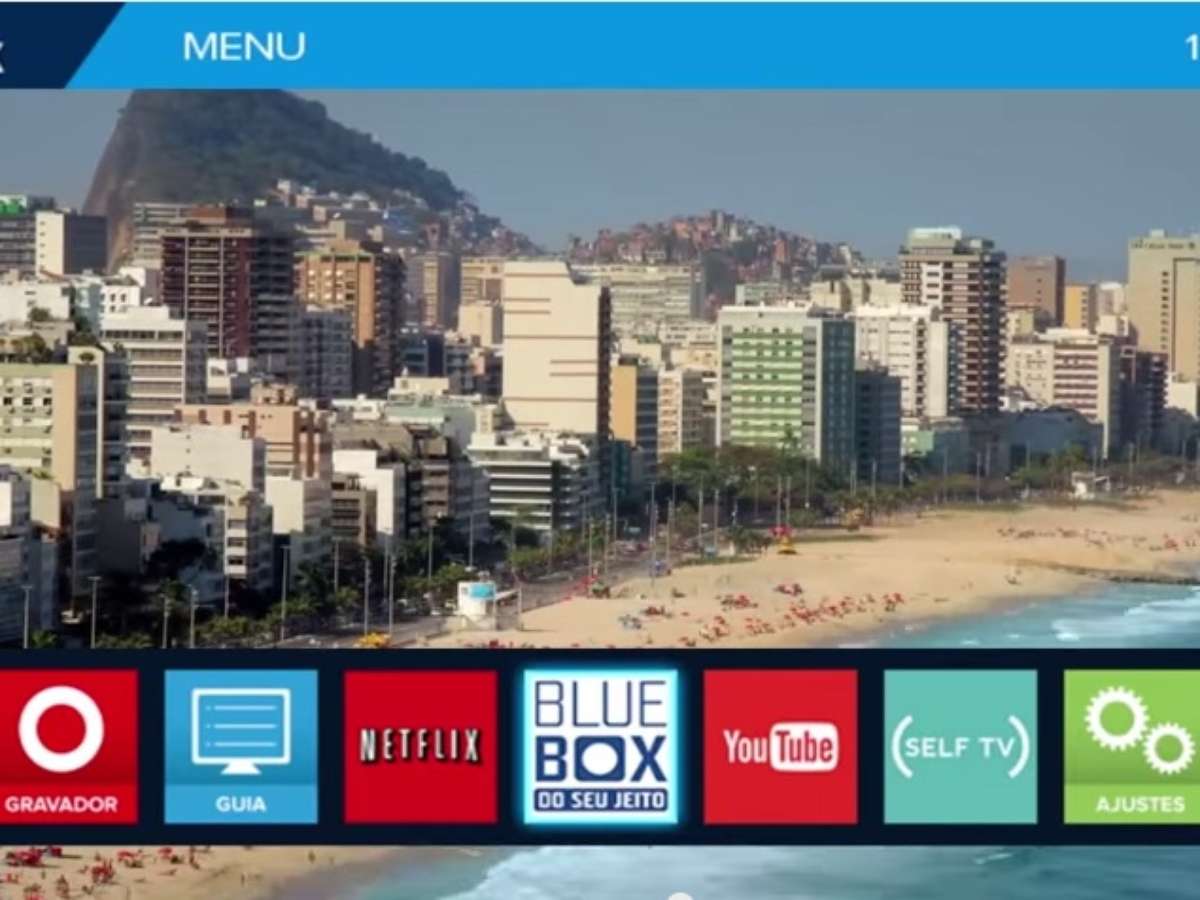Launch the YouTube app
The height and width of the screenshot is (900, 1200).
click(x=780, y=746)
